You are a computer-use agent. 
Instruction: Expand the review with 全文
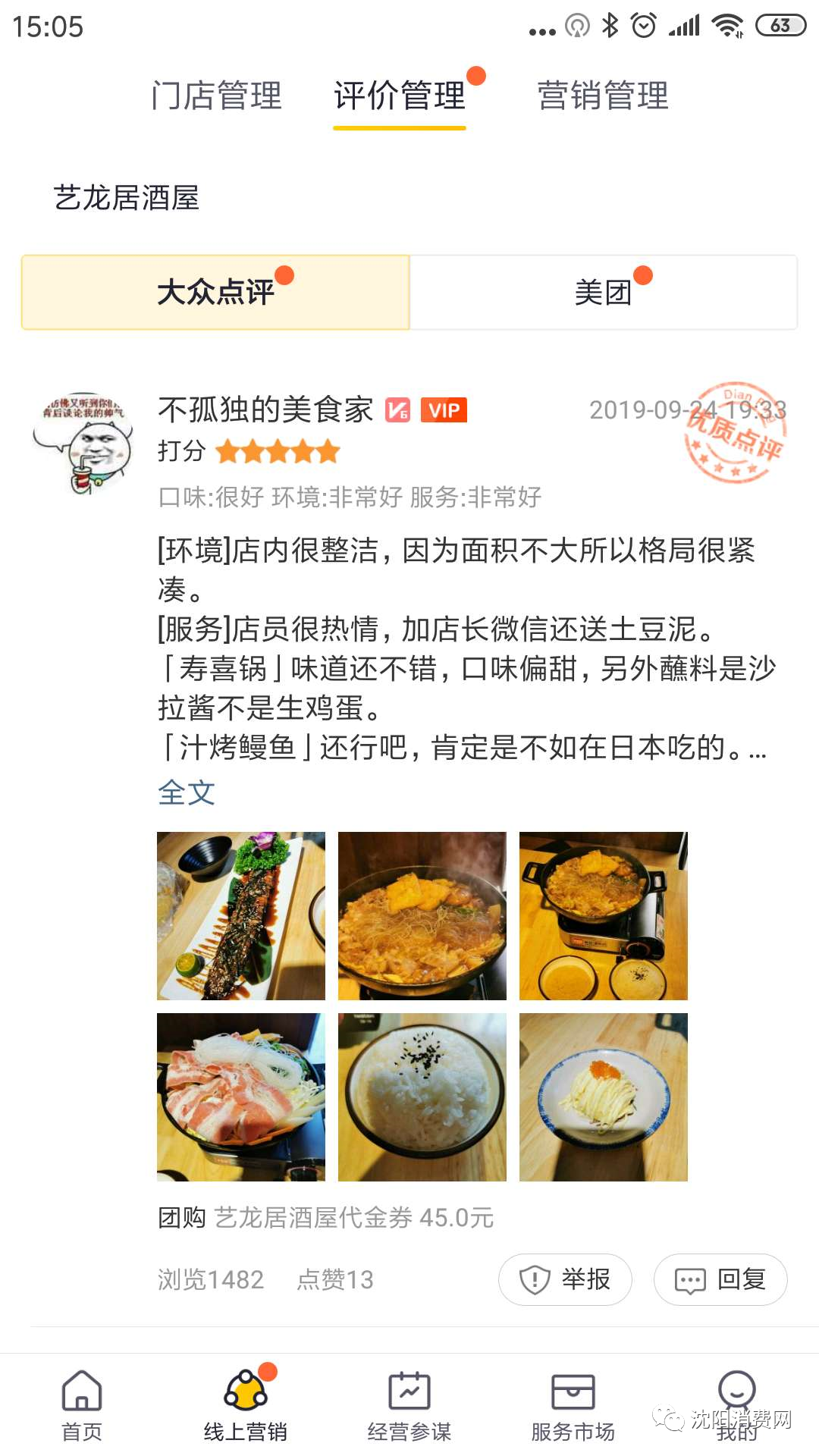click(x=187, y=792)
